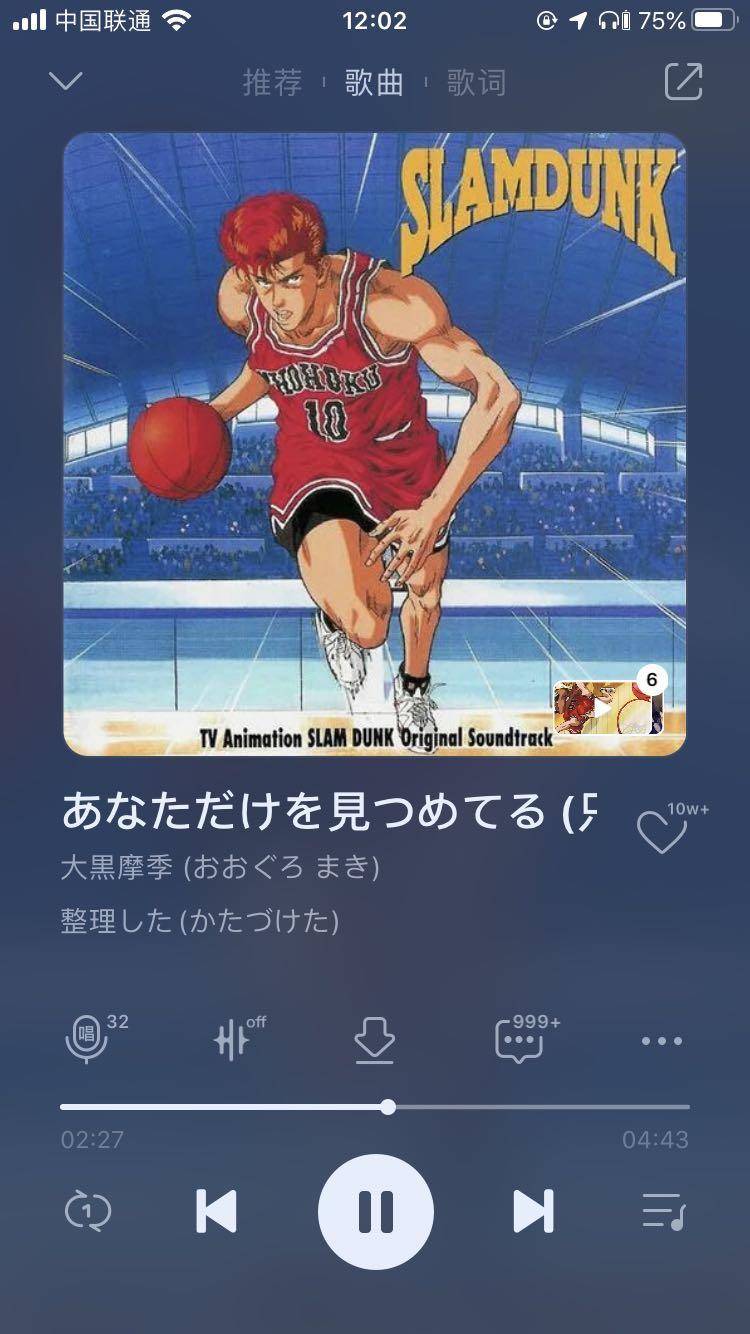The width and height of the screenshot is (750, 1334).
Task: Switch to the 推荐 tab
Action: click(272, 82)
